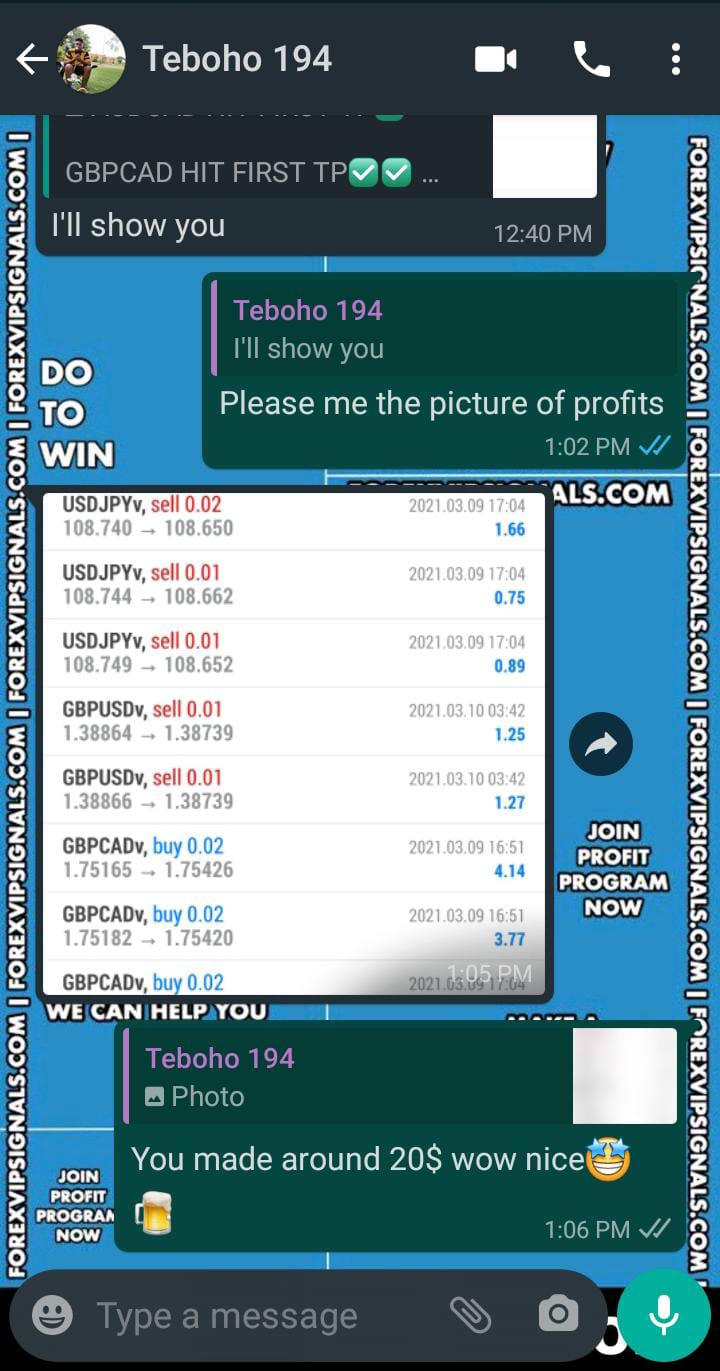Go back to the chat list

click(x=31, y=60)
